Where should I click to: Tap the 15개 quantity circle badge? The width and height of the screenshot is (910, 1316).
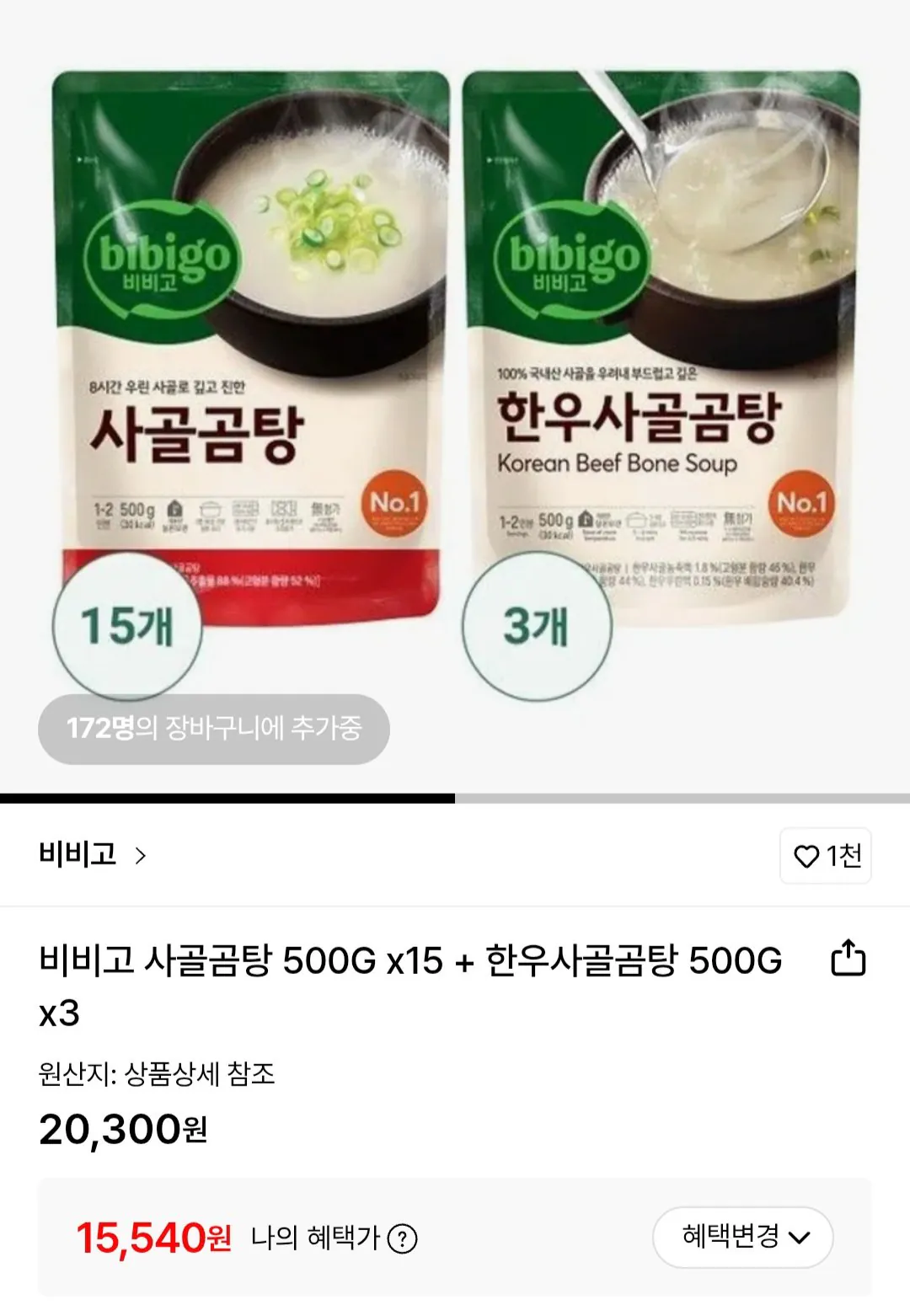click(x=128, y=624)
